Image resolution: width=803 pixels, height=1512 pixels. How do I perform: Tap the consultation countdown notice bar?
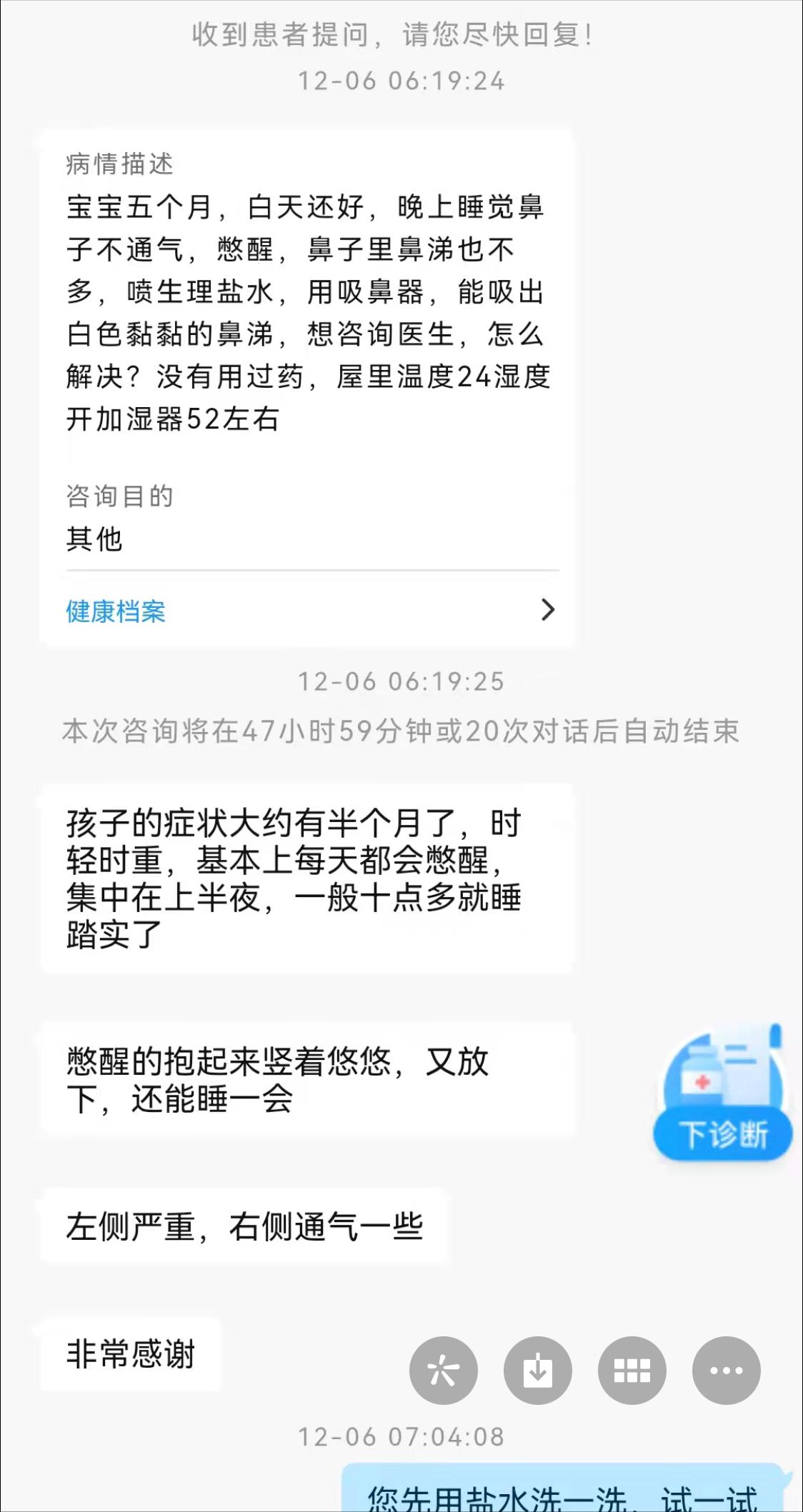[x=401, y=731]
